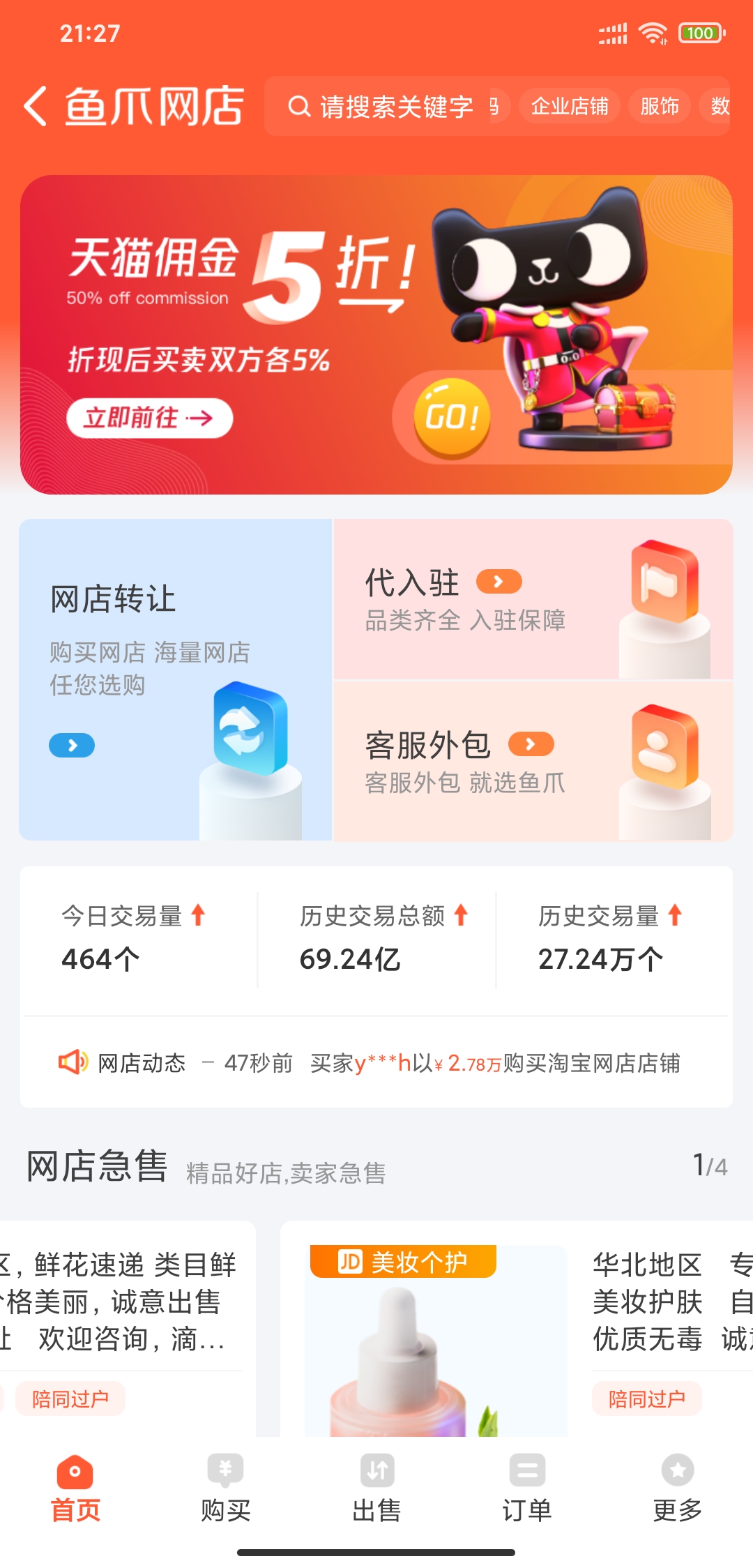Tap the 请搜索关键字 search field
The width and height of the screenshot is (753, 1568).
[x=390, y=107]
